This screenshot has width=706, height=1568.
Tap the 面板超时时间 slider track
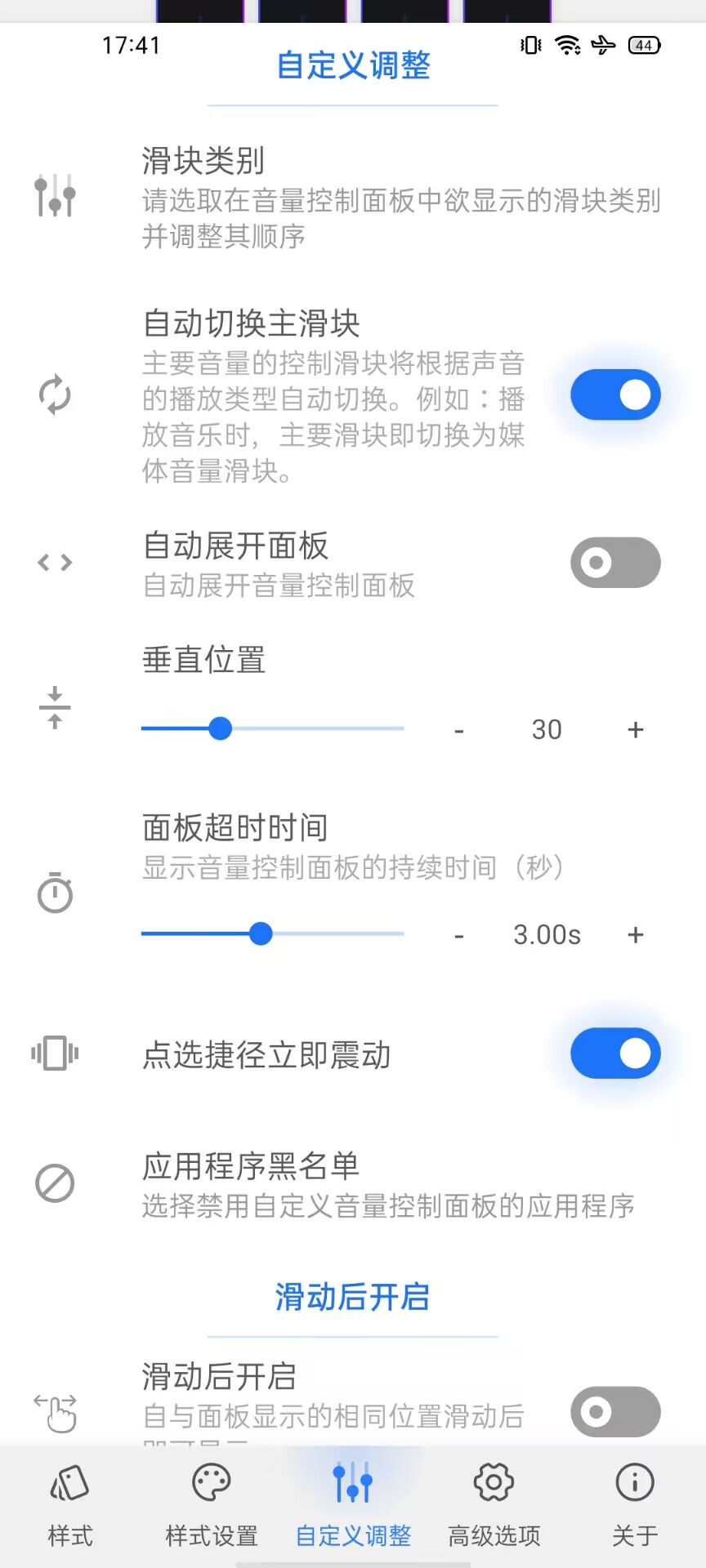(x=272, y=933)
